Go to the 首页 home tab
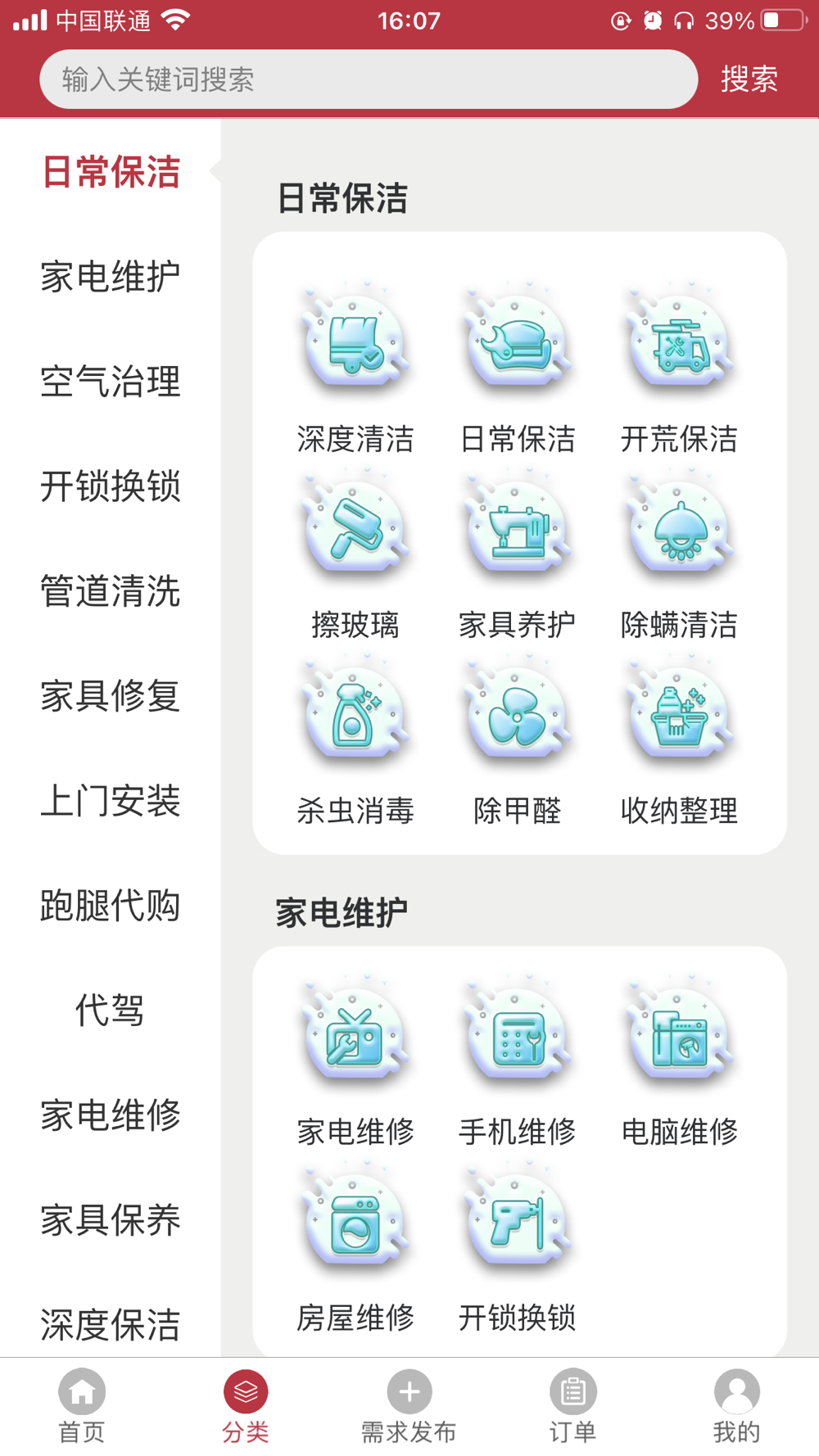The image size is (819, 1456). (82, 1405)
